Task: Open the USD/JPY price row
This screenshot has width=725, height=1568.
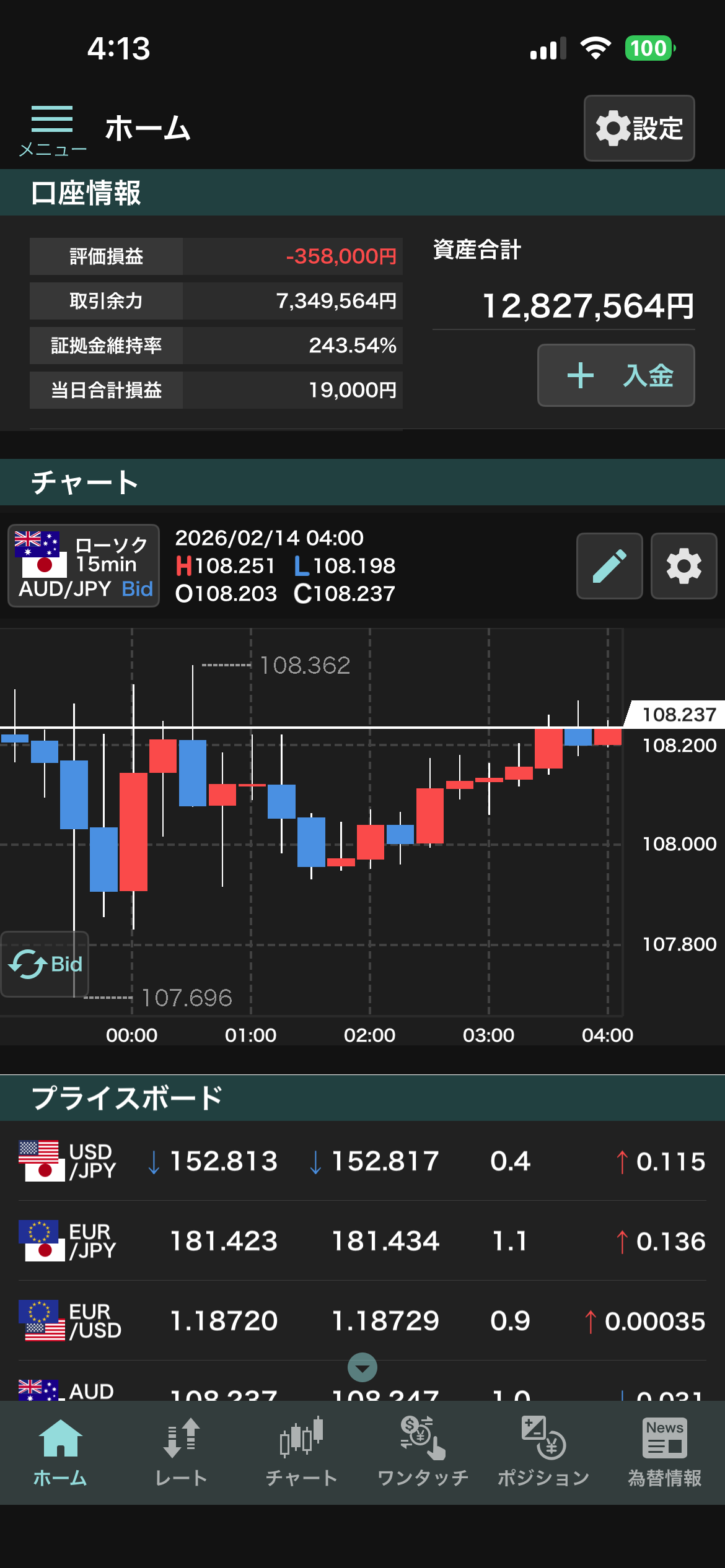Action: pos(362,1161)
